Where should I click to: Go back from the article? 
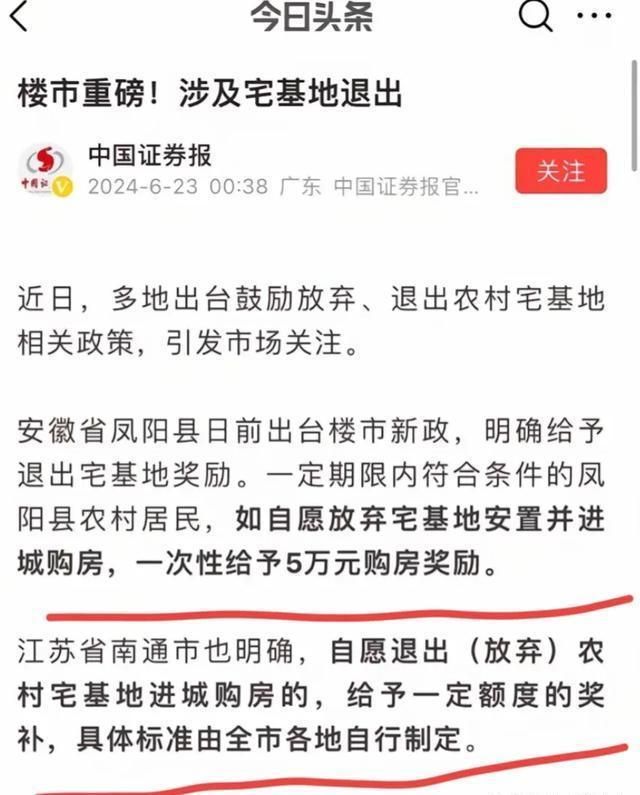pos(19,17)
